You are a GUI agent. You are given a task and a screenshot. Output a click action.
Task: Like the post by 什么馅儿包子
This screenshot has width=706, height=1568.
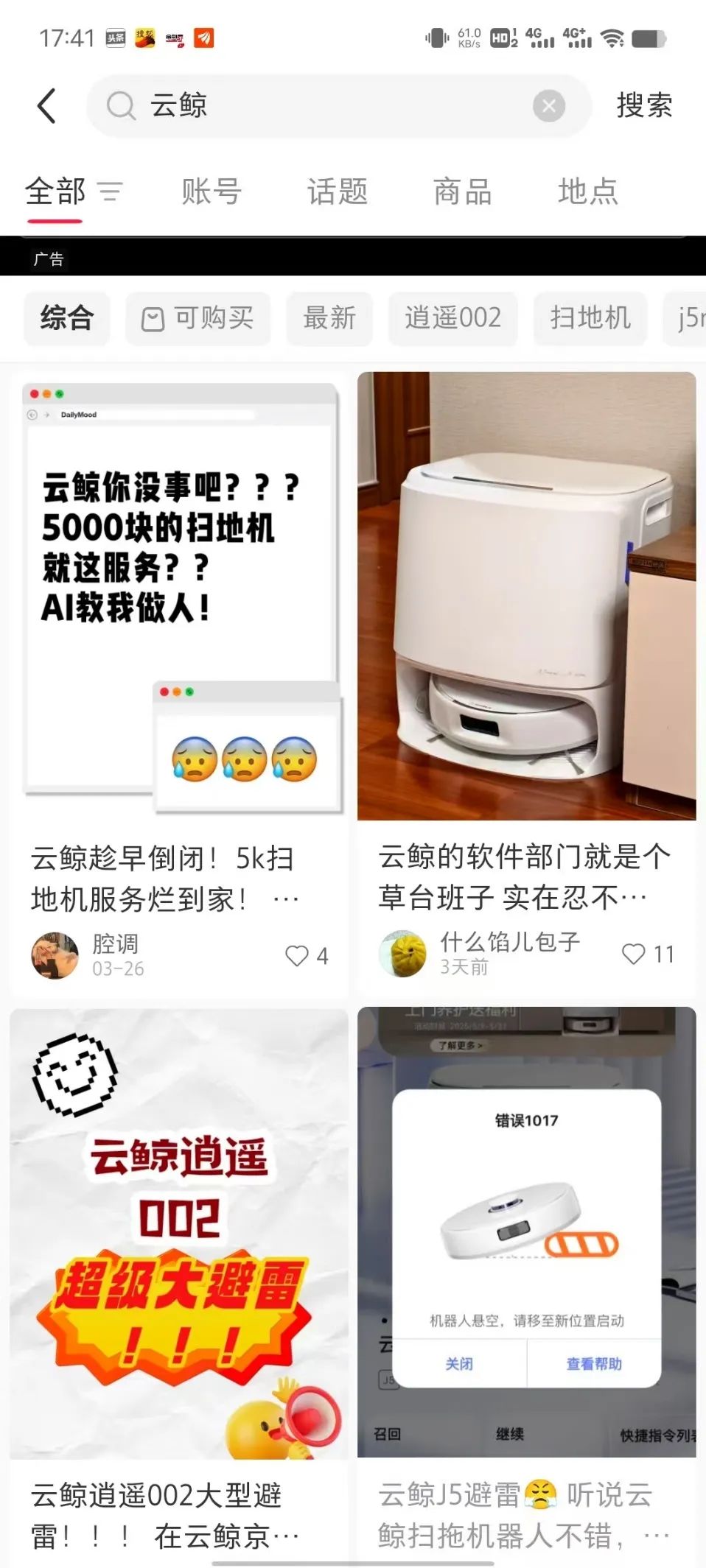tap(633, 954)
